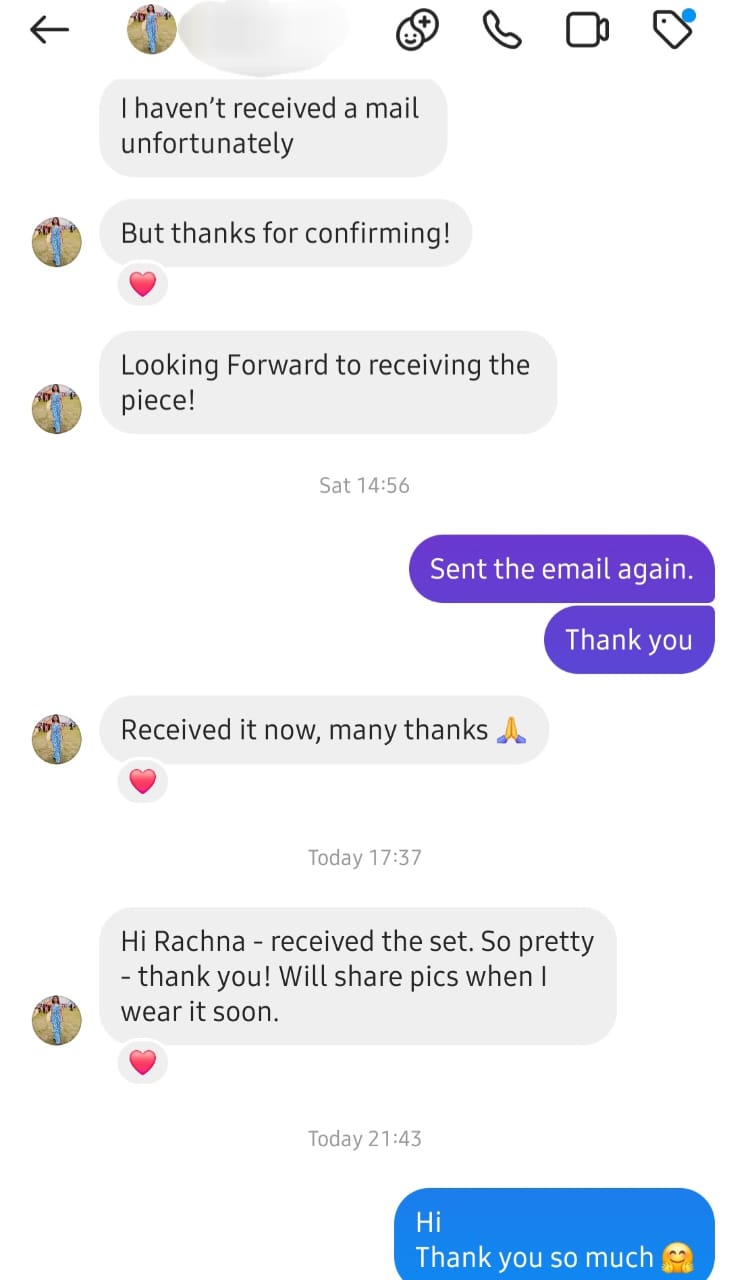Image resolution: width=729 pixels, height=1280 pixels.
Task: Tap heart reaction under "Hi Rachna" message
Action: click(143, 1062)
